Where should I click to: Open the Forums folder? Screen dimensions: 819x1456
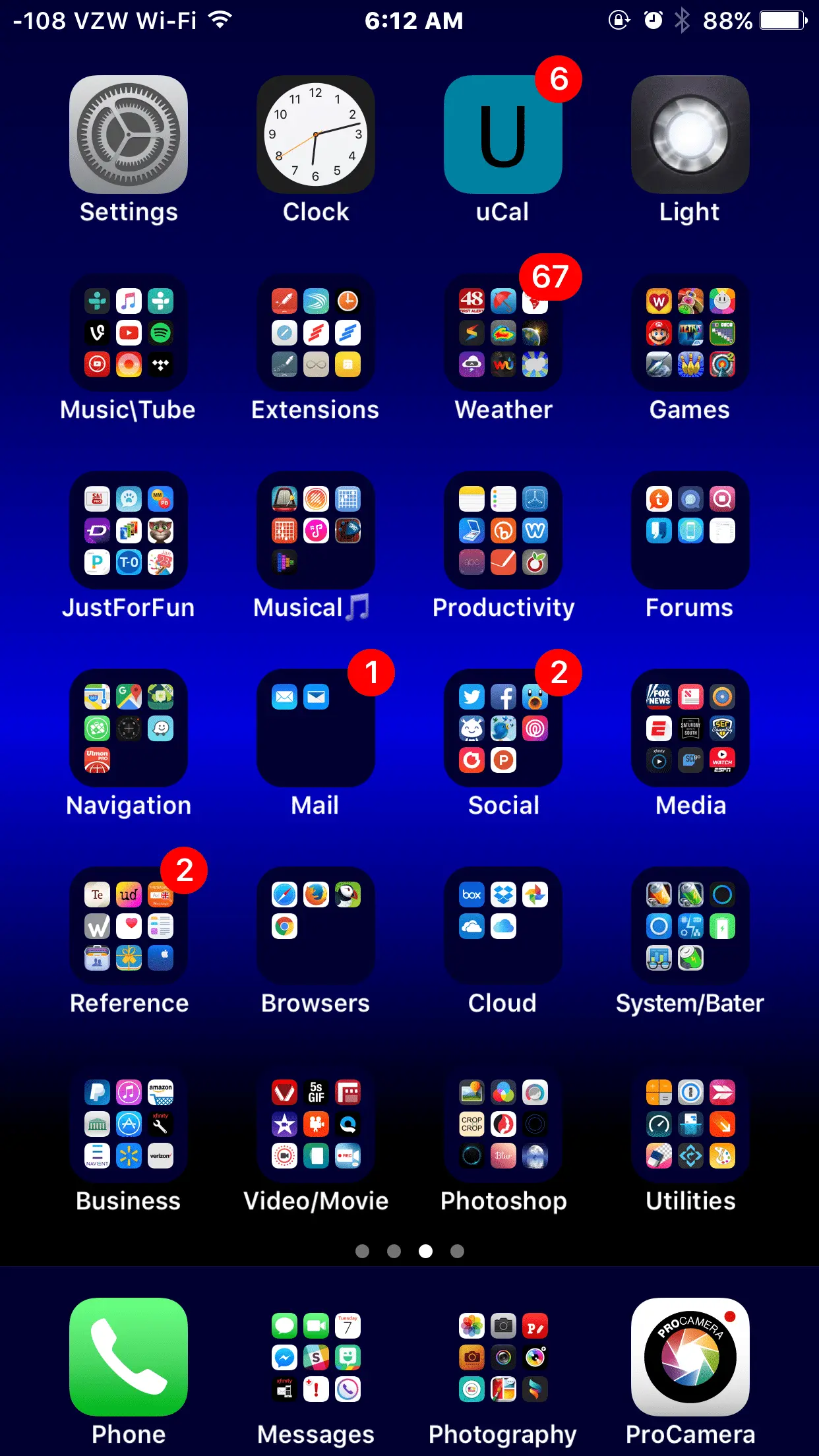click(x=690, y=530)
